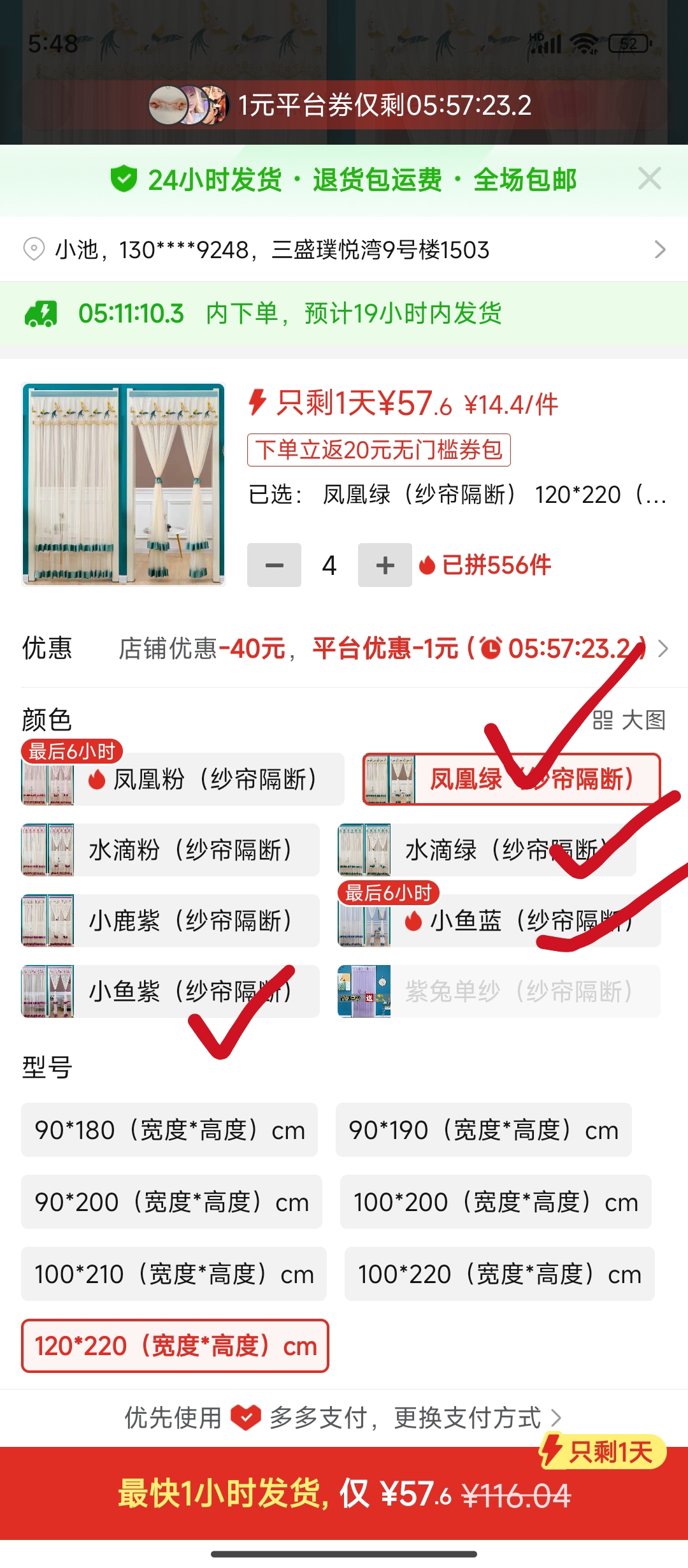The image size is (688, 1568).
Task: Open the delivery address row for 小池
Action: tap(344, 249)
